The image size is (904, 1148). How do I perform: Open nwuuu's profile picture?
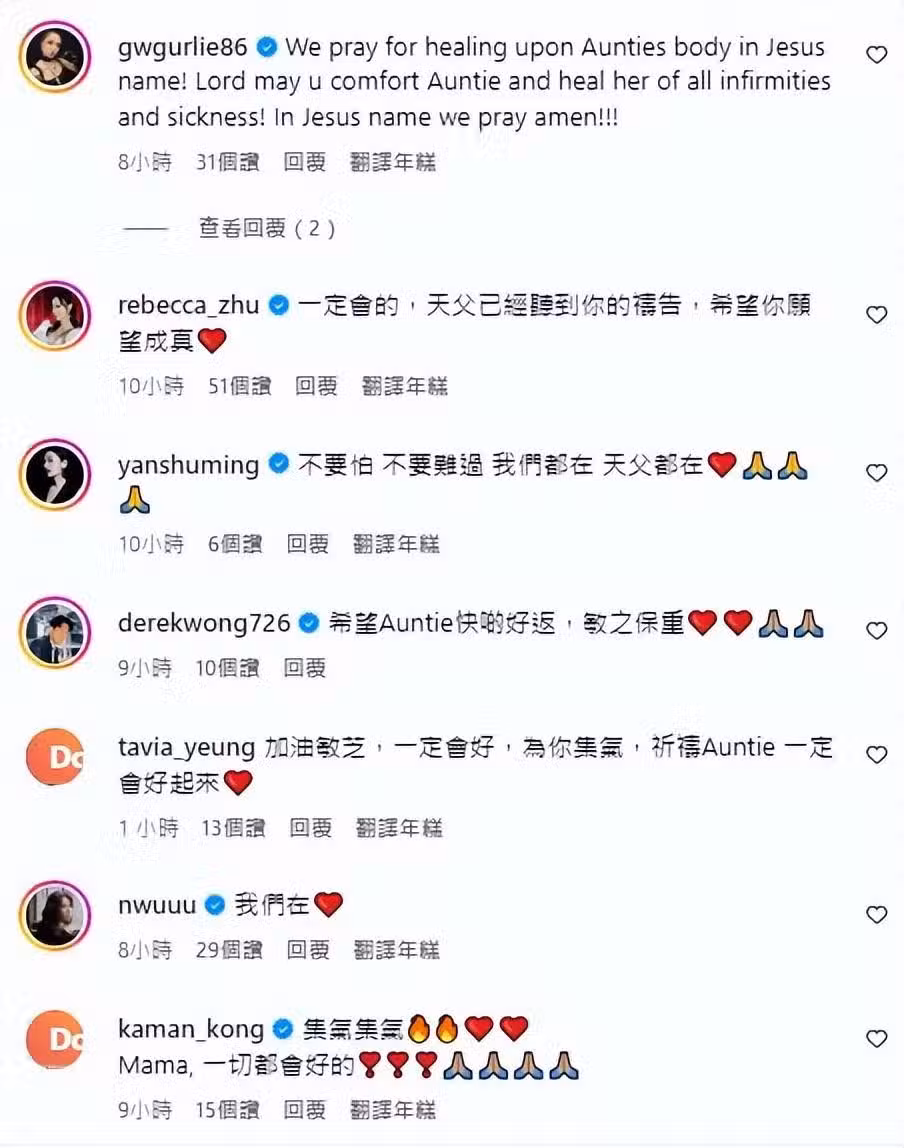55,916
